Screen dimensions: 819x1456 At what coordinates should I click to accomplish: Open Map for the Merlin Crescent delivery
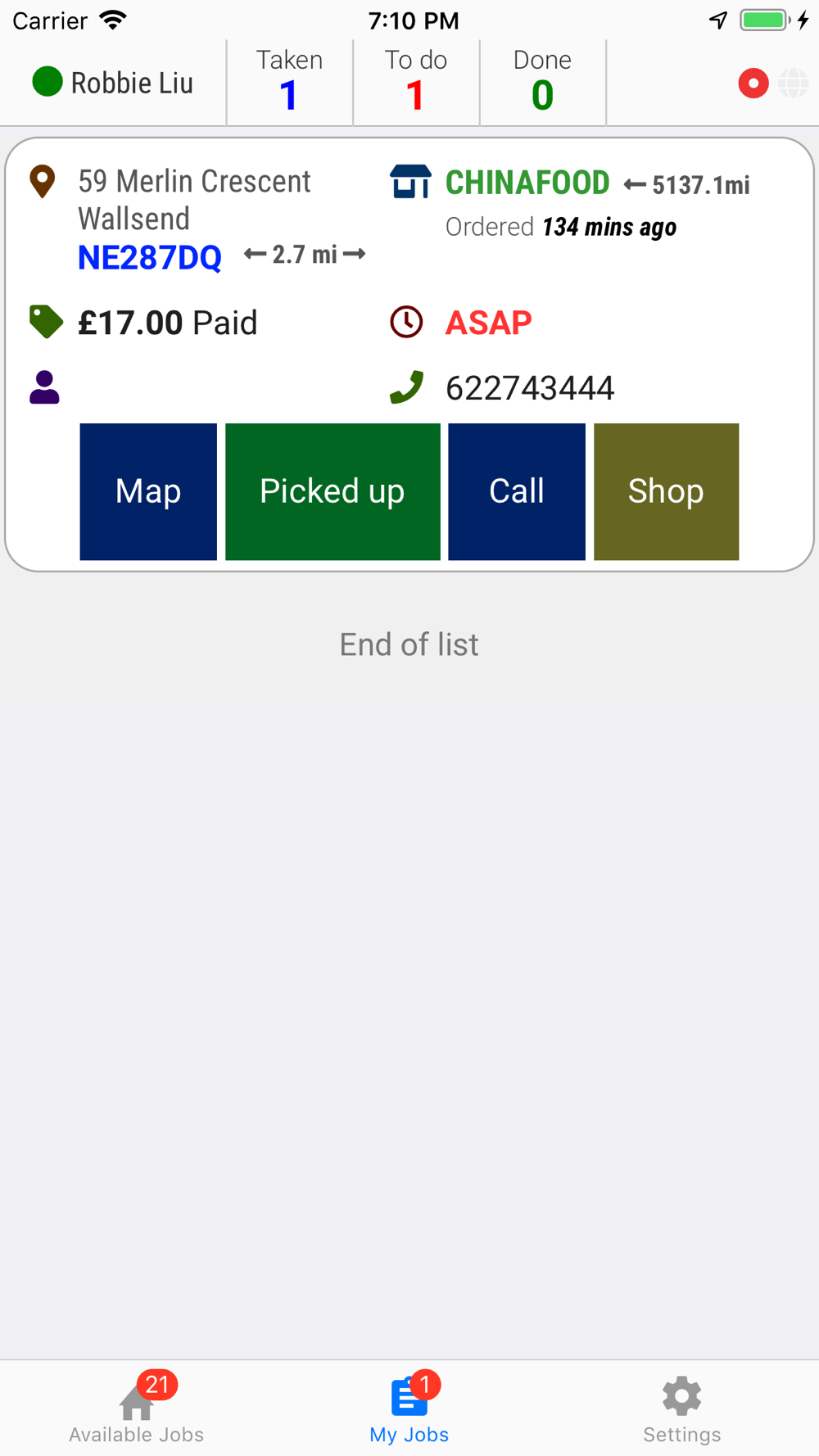148,491
